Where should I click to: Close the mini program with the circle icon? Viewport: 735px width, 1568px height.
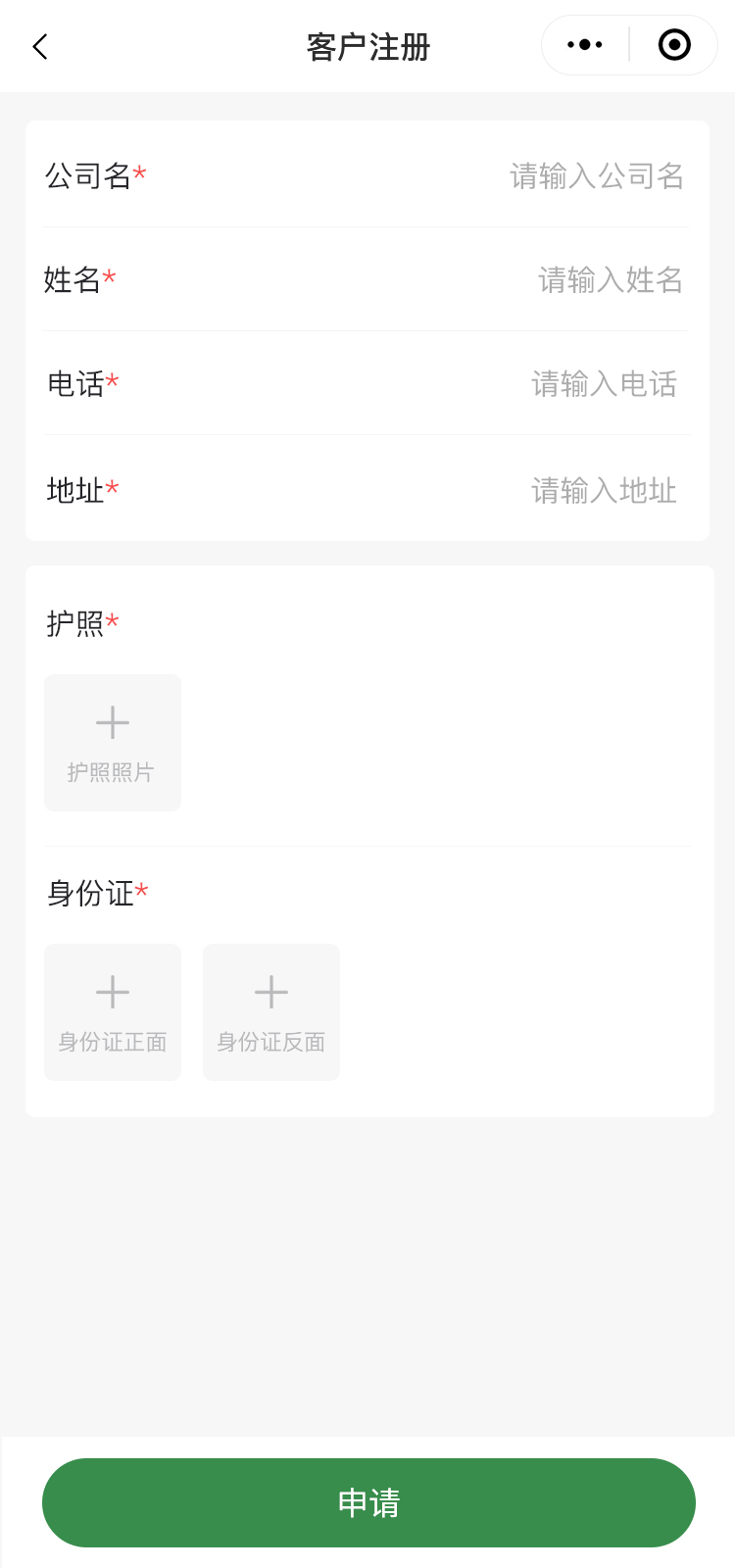(x=674, y=45)
